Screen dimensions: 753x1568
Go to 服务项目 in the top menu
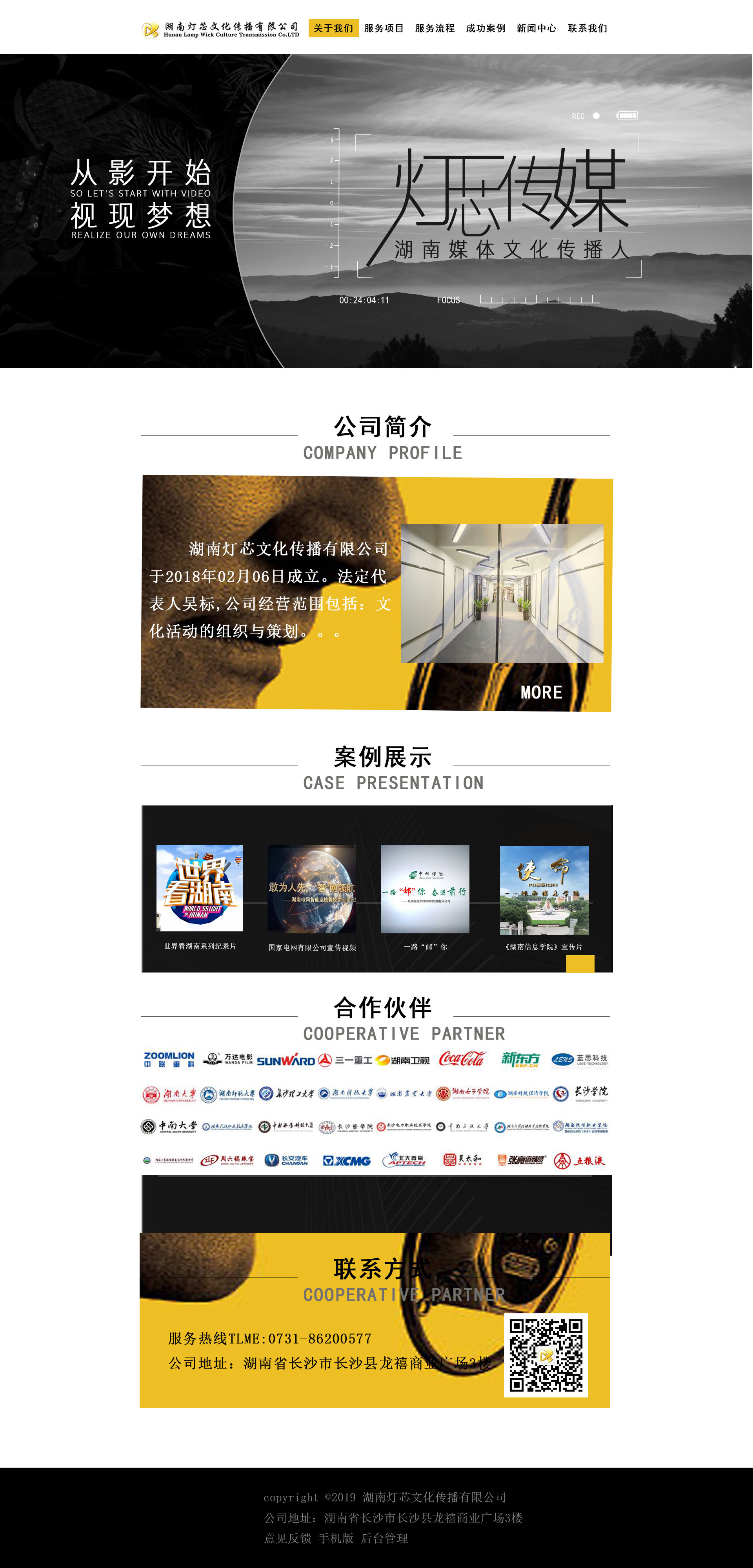tap(384, 28)
